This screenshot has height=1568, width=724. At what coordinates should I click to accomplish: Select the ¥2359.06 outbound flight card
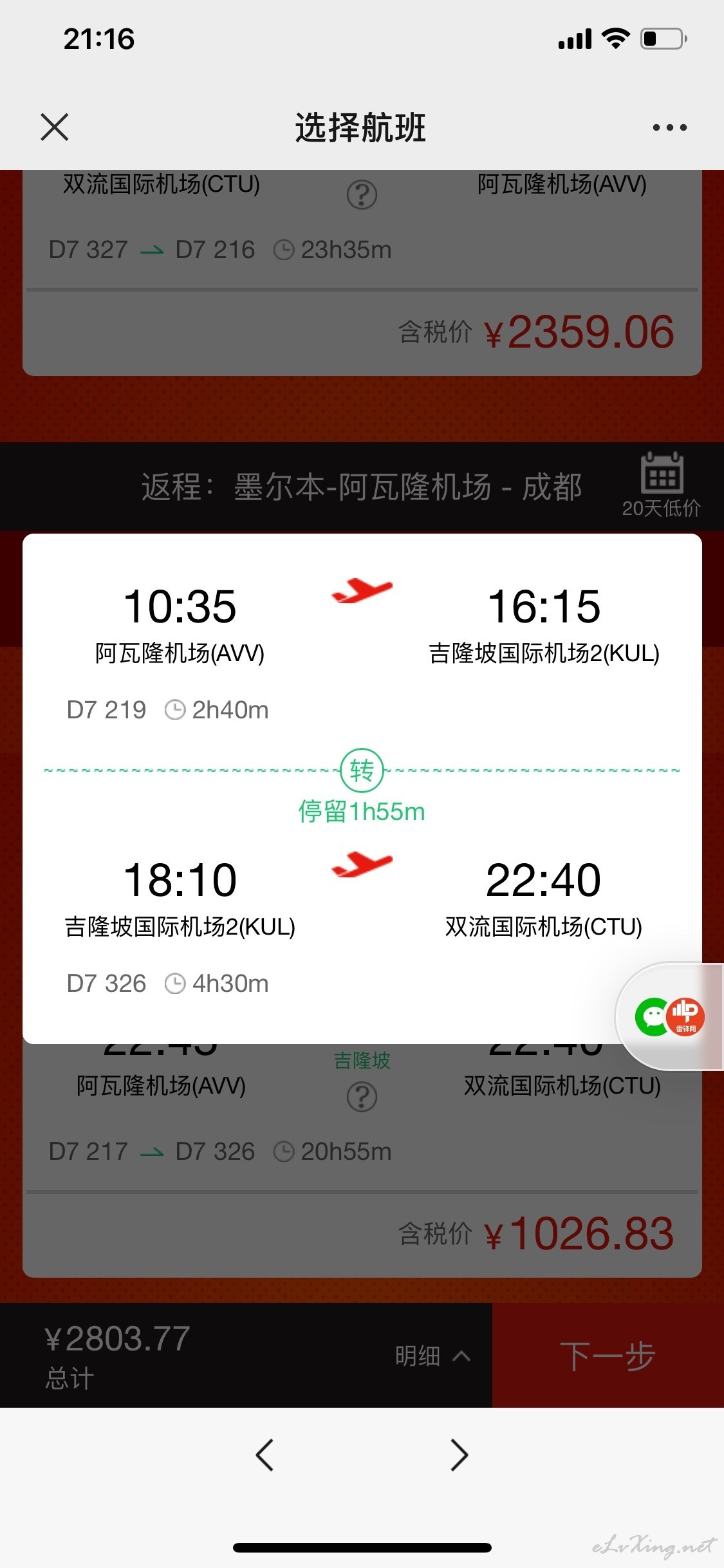click(x=362, y=273)
